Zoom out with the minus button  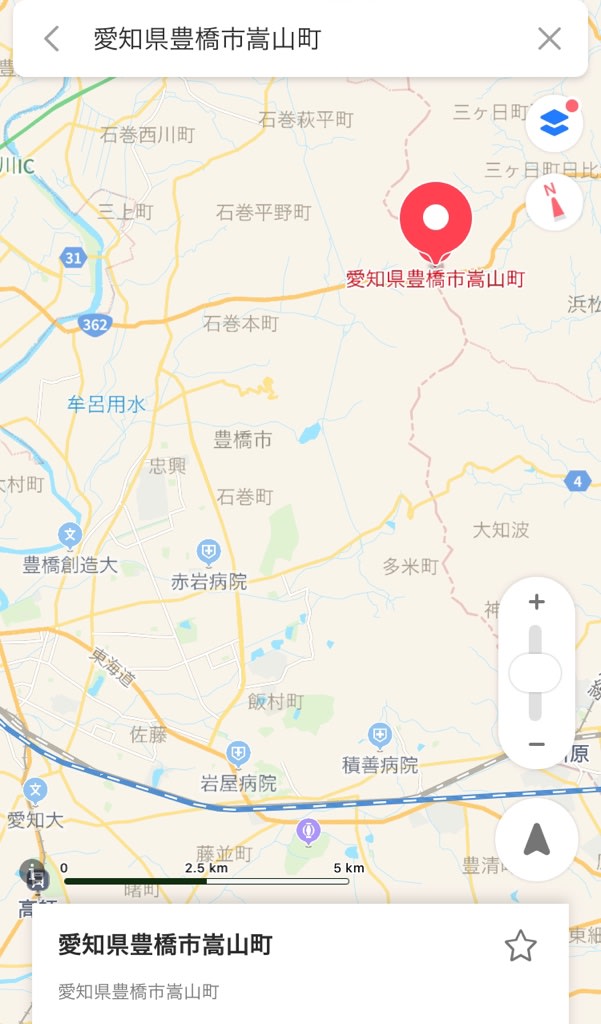(536, 744)
